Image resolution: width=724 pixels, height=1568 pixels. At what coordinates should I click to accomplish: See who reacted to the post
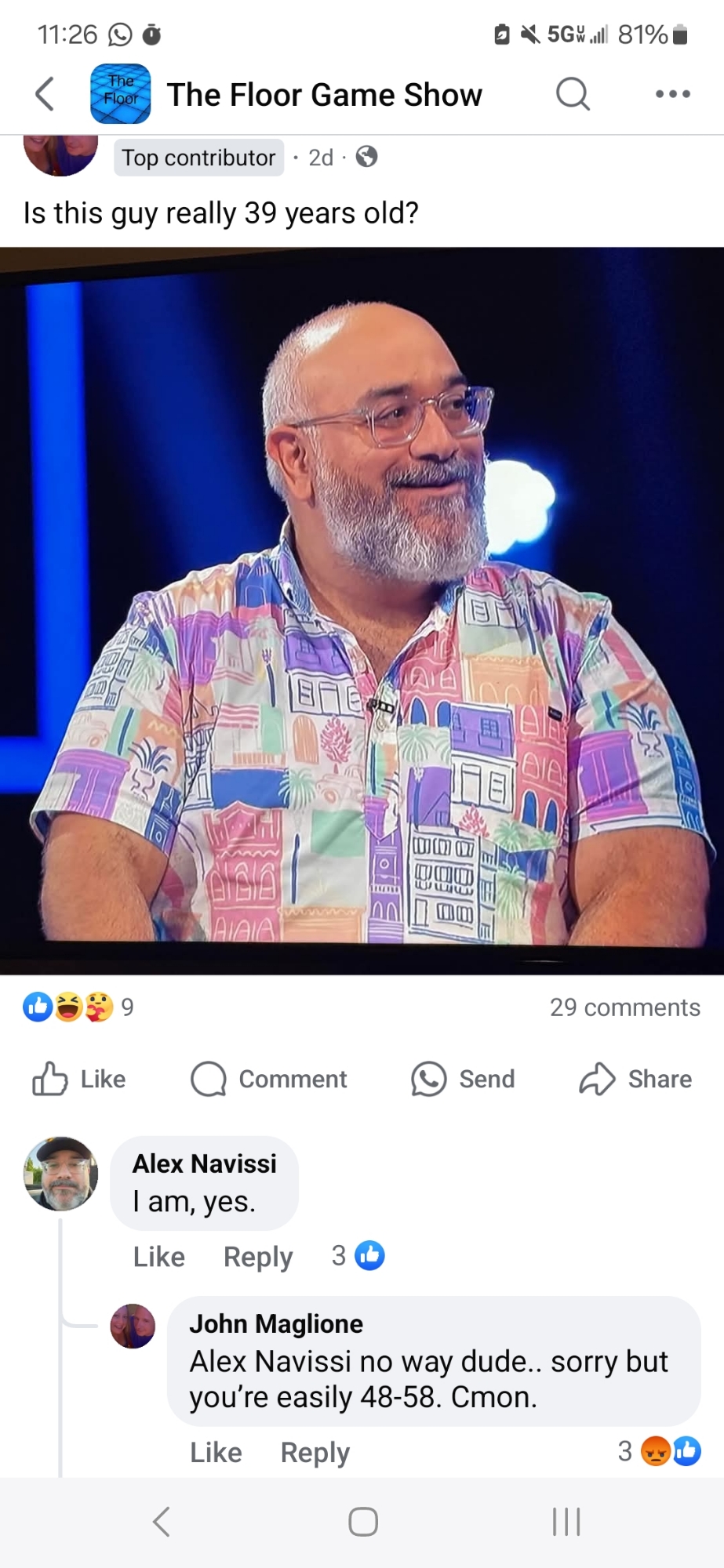coord(78,1007)
